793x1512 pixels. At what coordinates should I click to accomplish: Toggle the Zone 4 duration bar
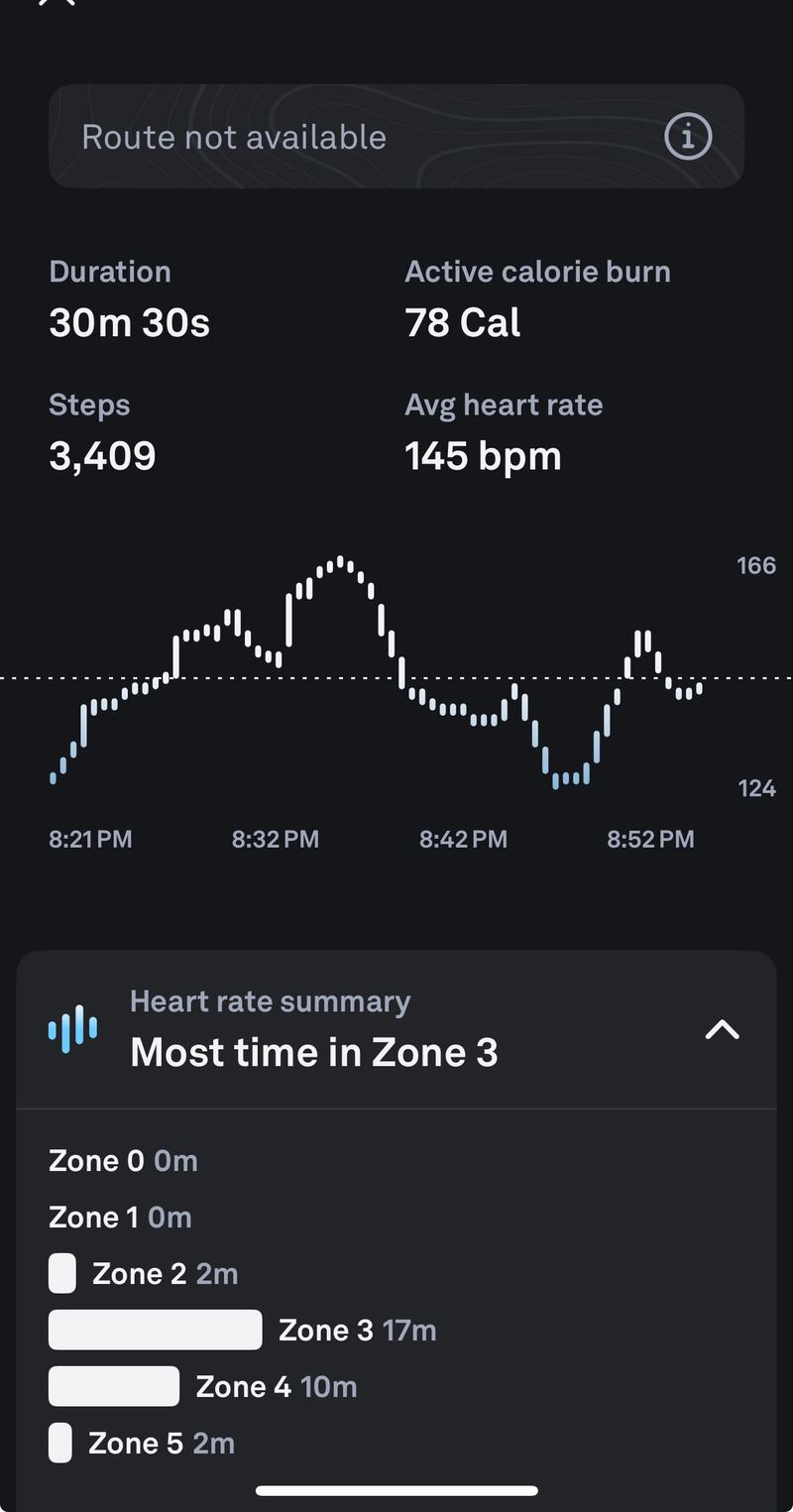pyautogui.click(x=113, y=1385)
